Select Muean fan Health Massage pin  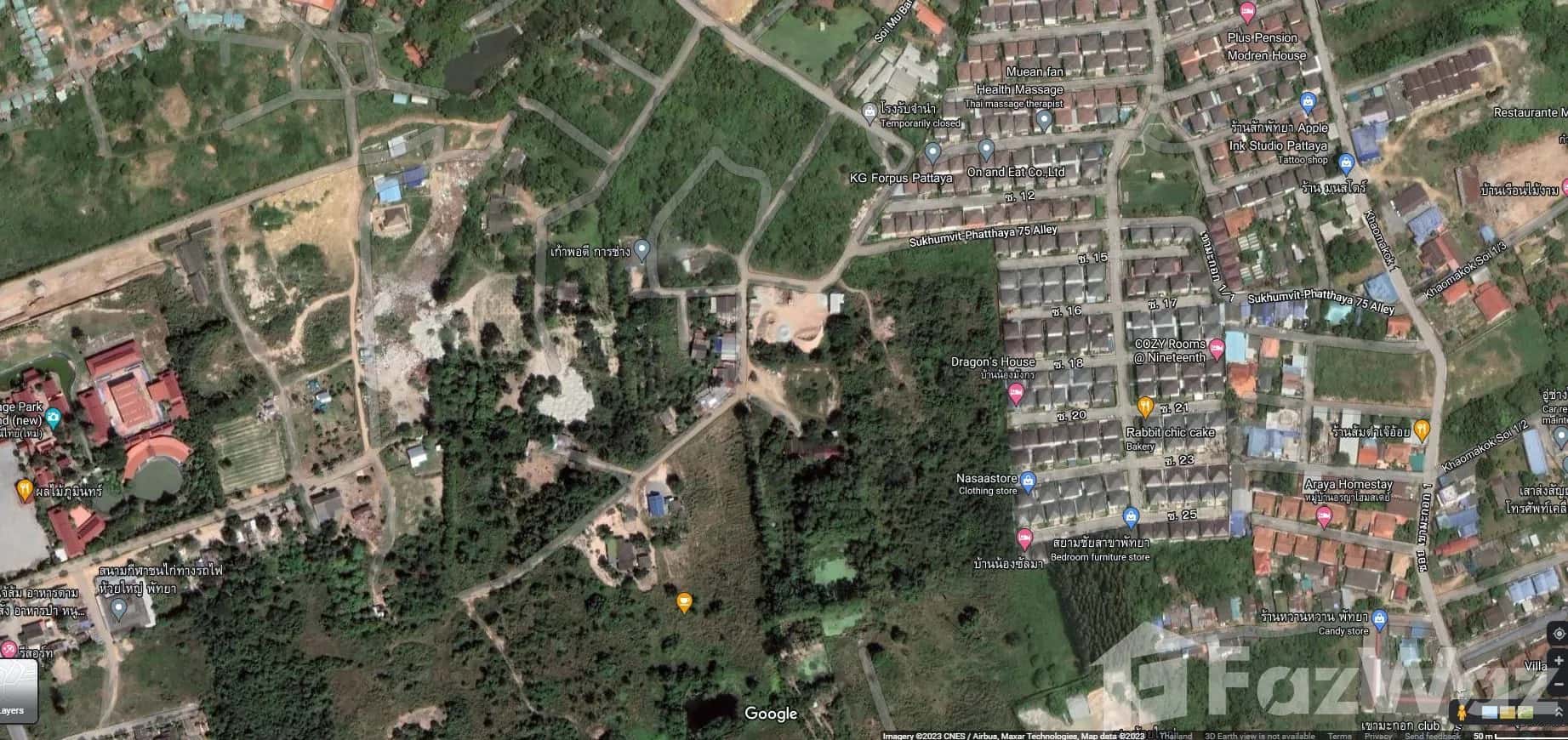coord(1044,121)
